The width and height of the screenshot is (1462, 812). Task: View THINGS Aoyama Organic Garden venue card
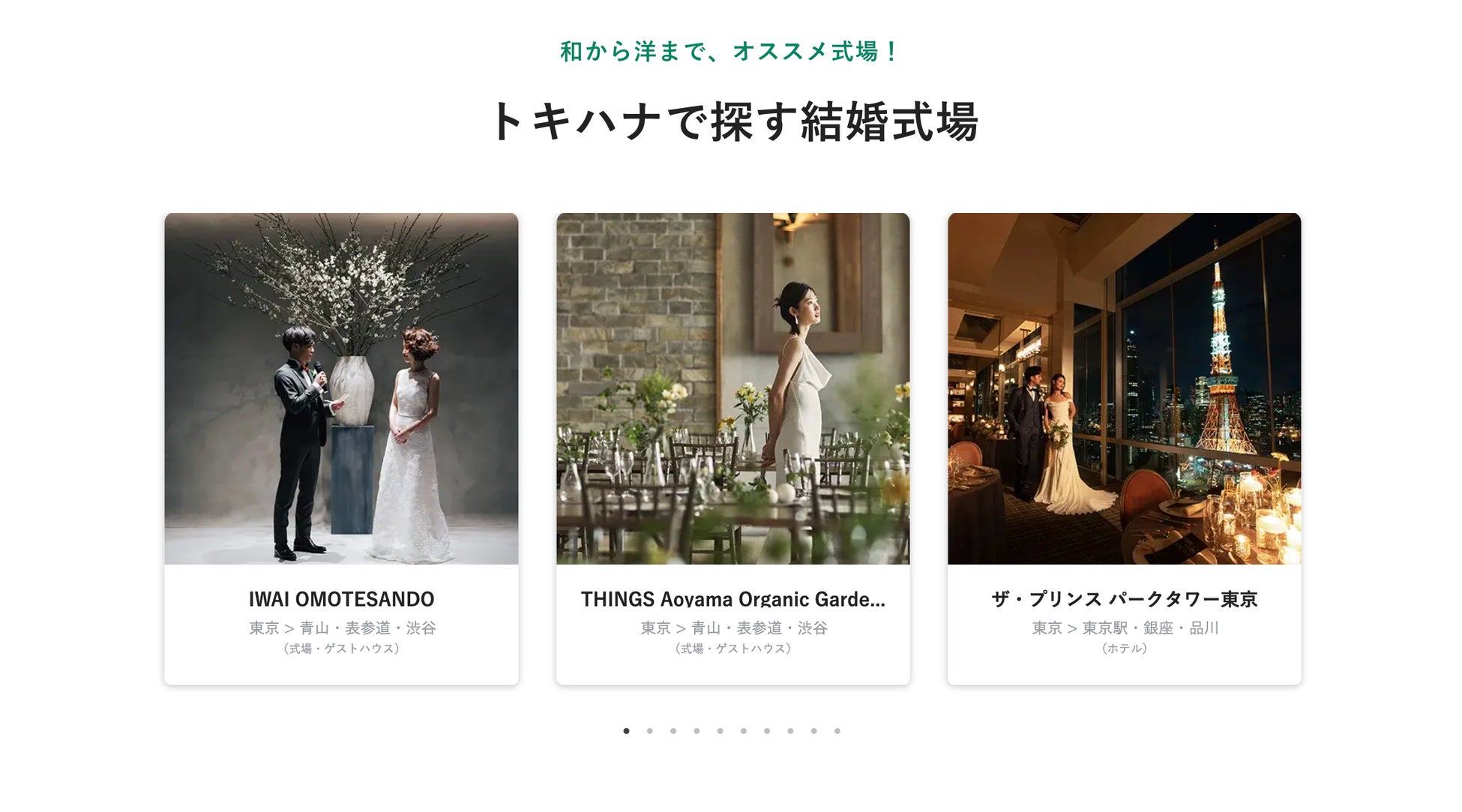pos(732,448)
